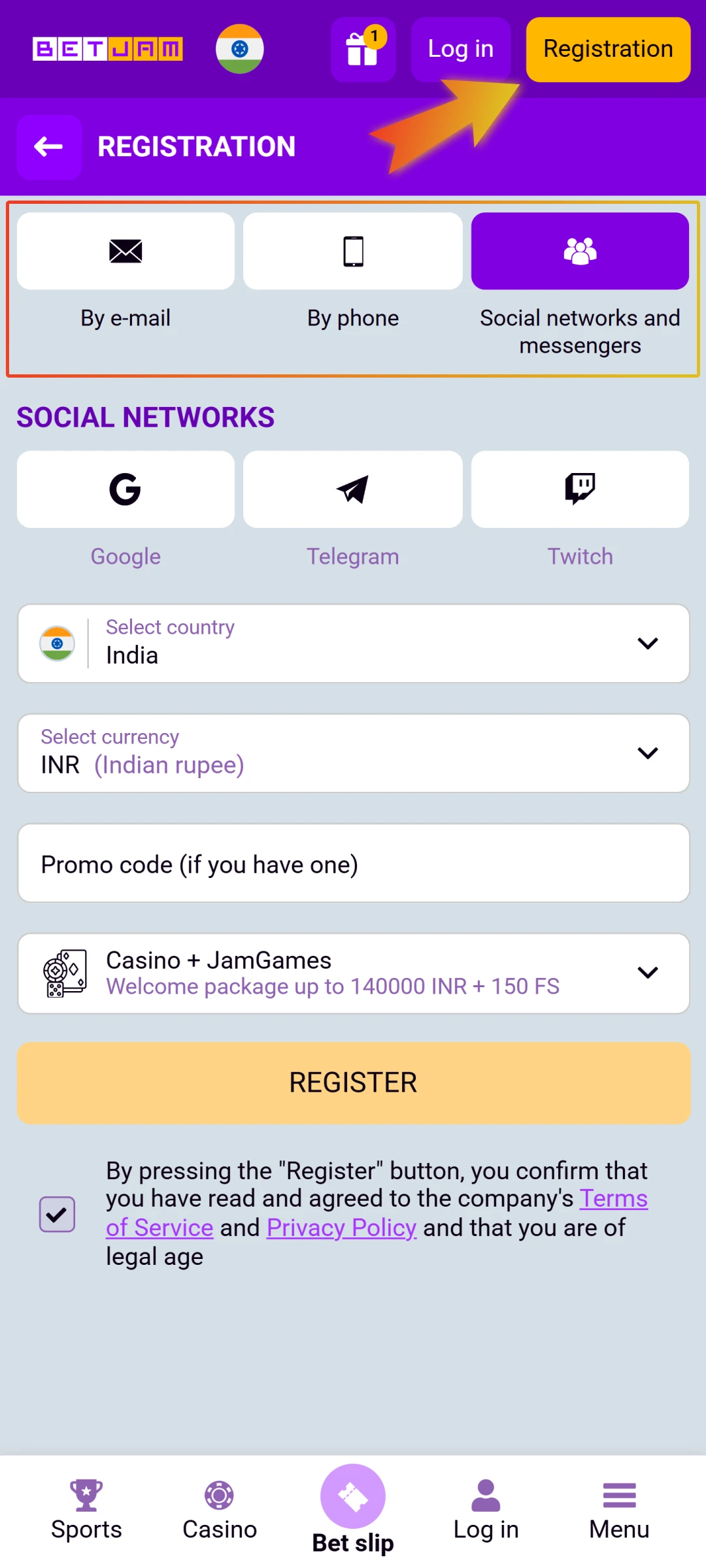Open the Casino chip icon
706x1568 pixels.
tap(220, 1496)
